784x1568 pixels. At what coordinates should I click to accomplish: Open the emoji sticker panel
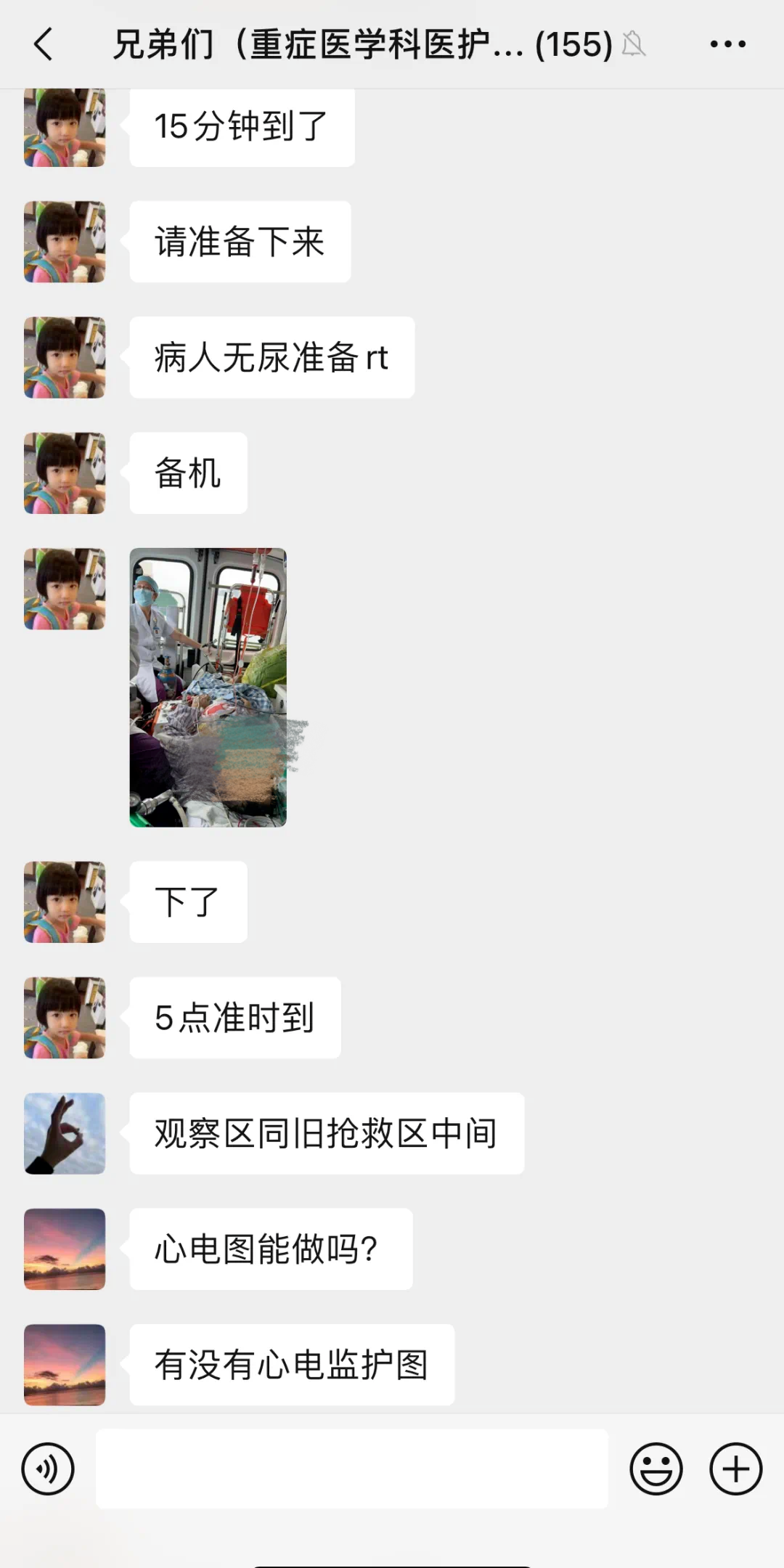tap(656, 1469)
